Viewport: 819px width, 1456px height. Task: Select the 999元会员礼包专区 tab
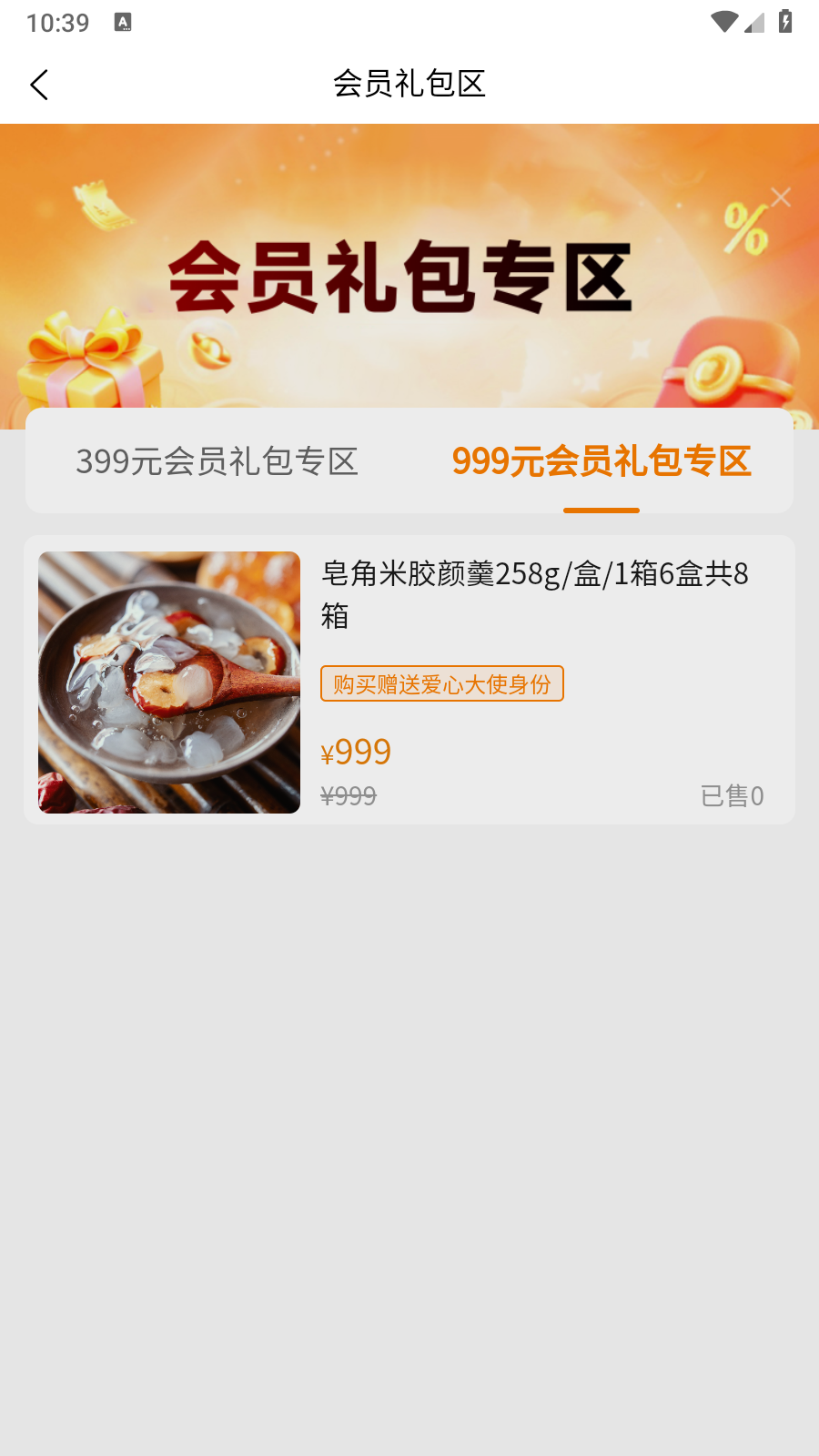coord(602,461)
